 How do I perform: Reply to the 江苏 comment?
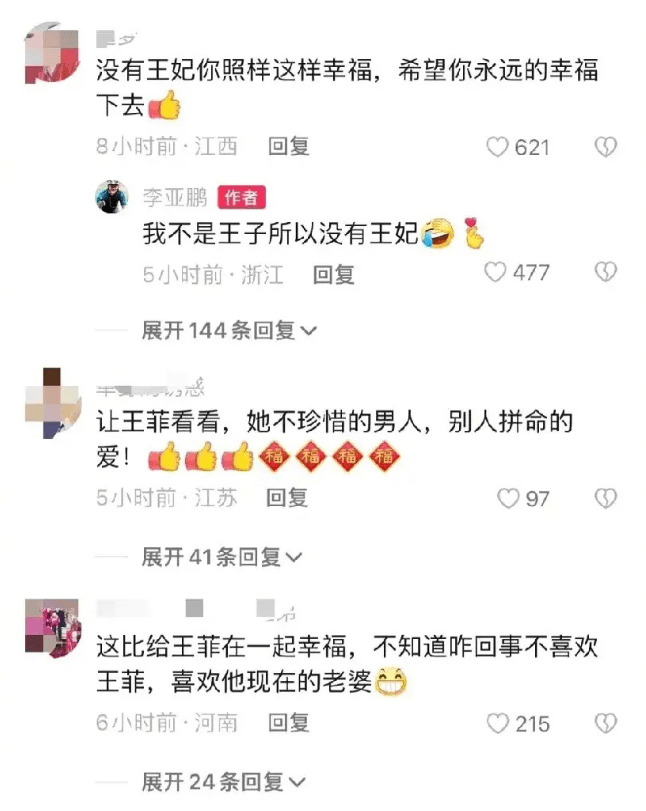point(287,497)
